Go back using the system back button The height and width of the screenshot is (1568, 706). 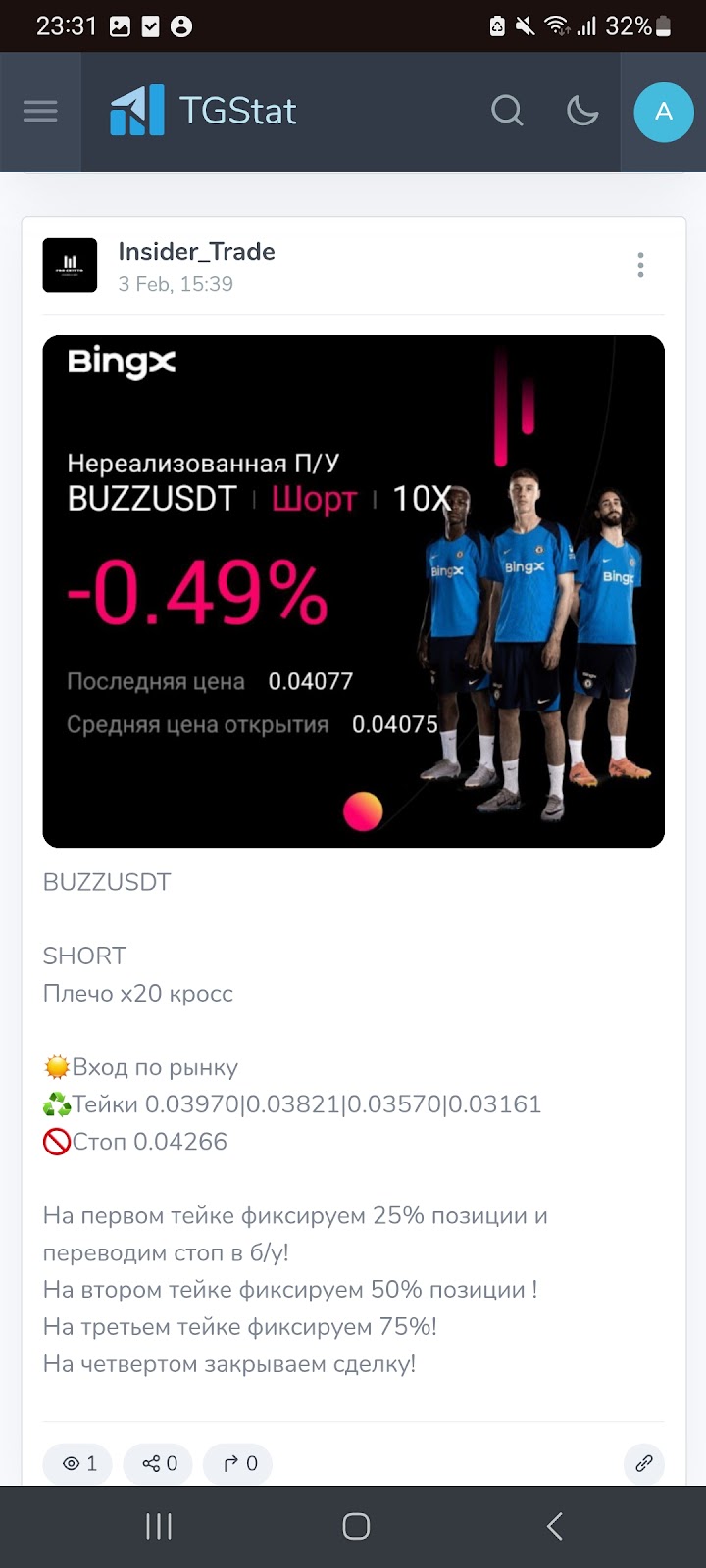coord(554,1526)
